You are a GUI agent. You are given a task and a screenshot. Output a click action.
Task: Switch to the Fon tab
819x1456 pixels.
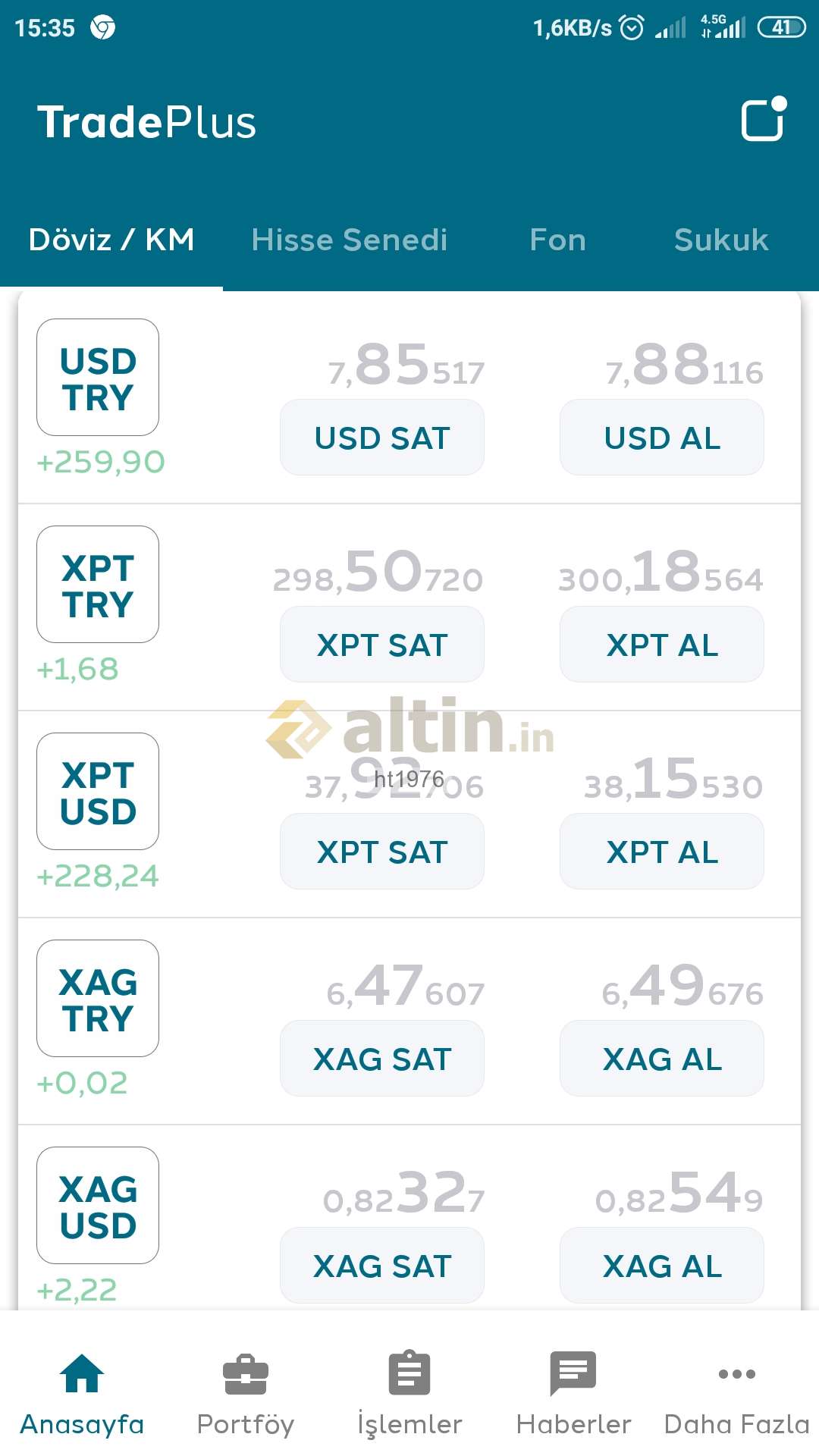(558, 240)
